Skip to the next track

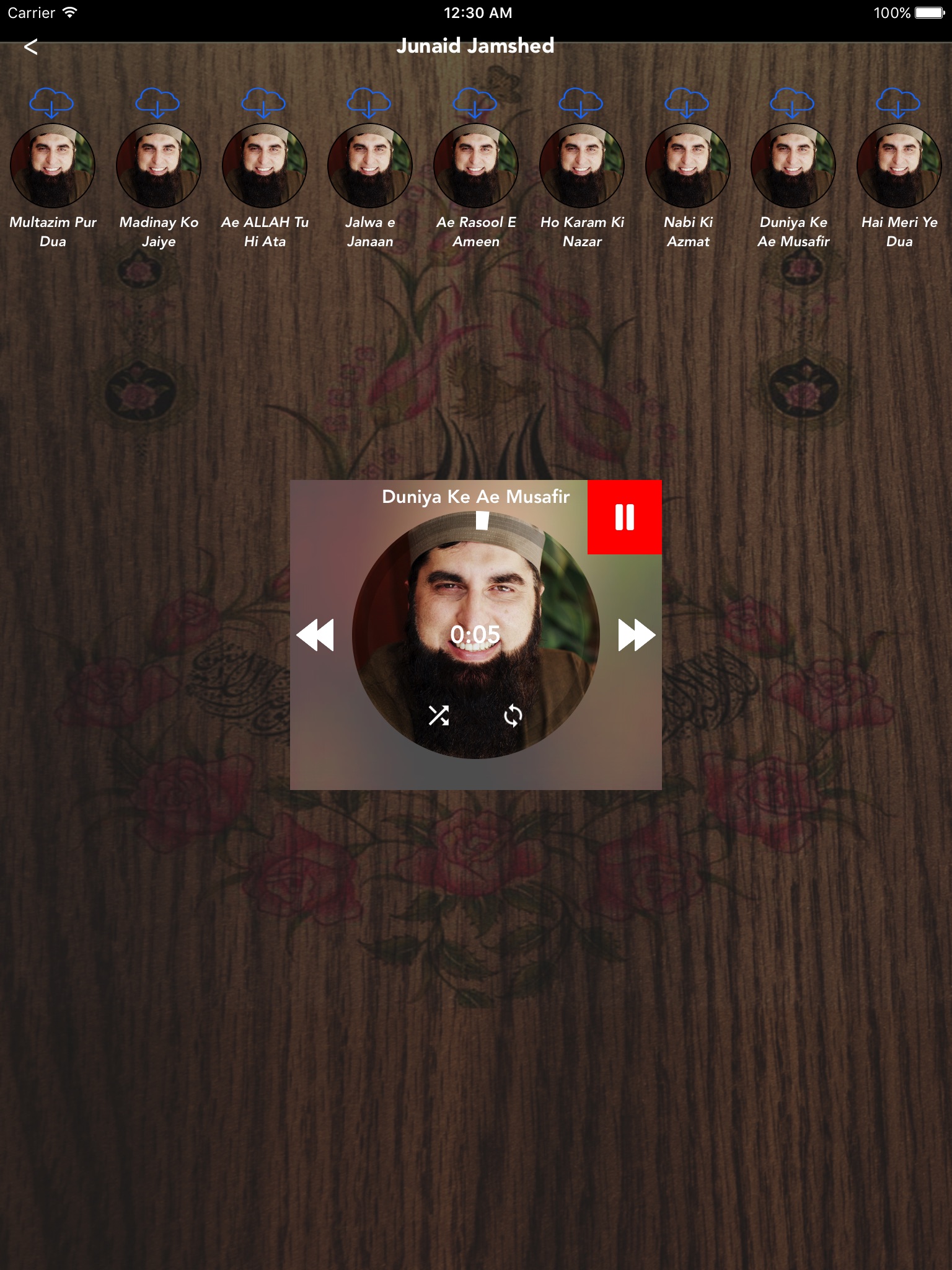(x=637, y=635)
